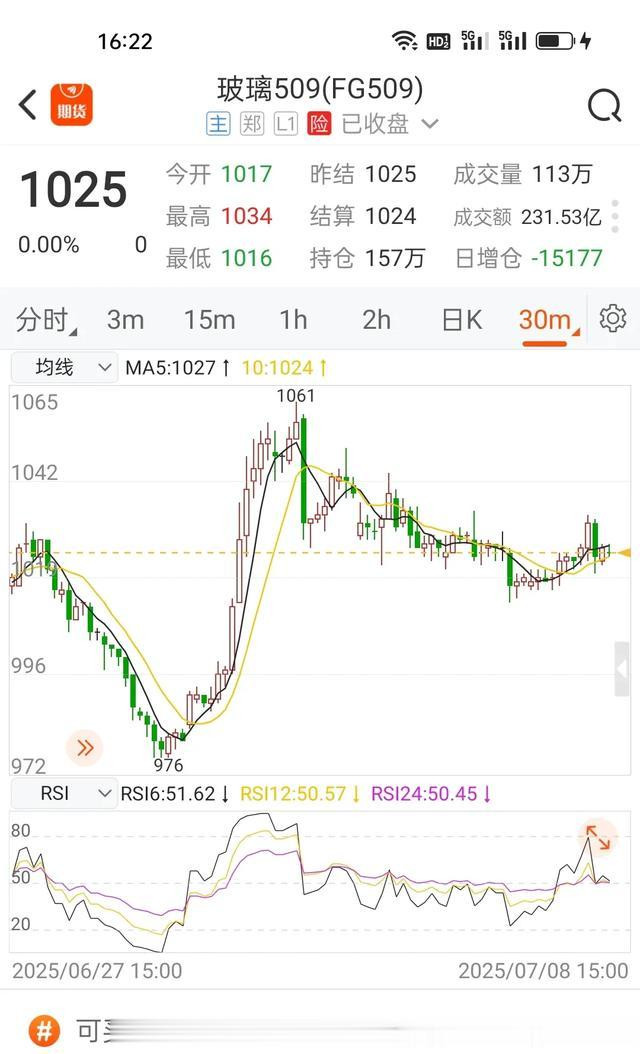Switch to the 2h interval
This screenshot has width=640, height=1054.
376,320
